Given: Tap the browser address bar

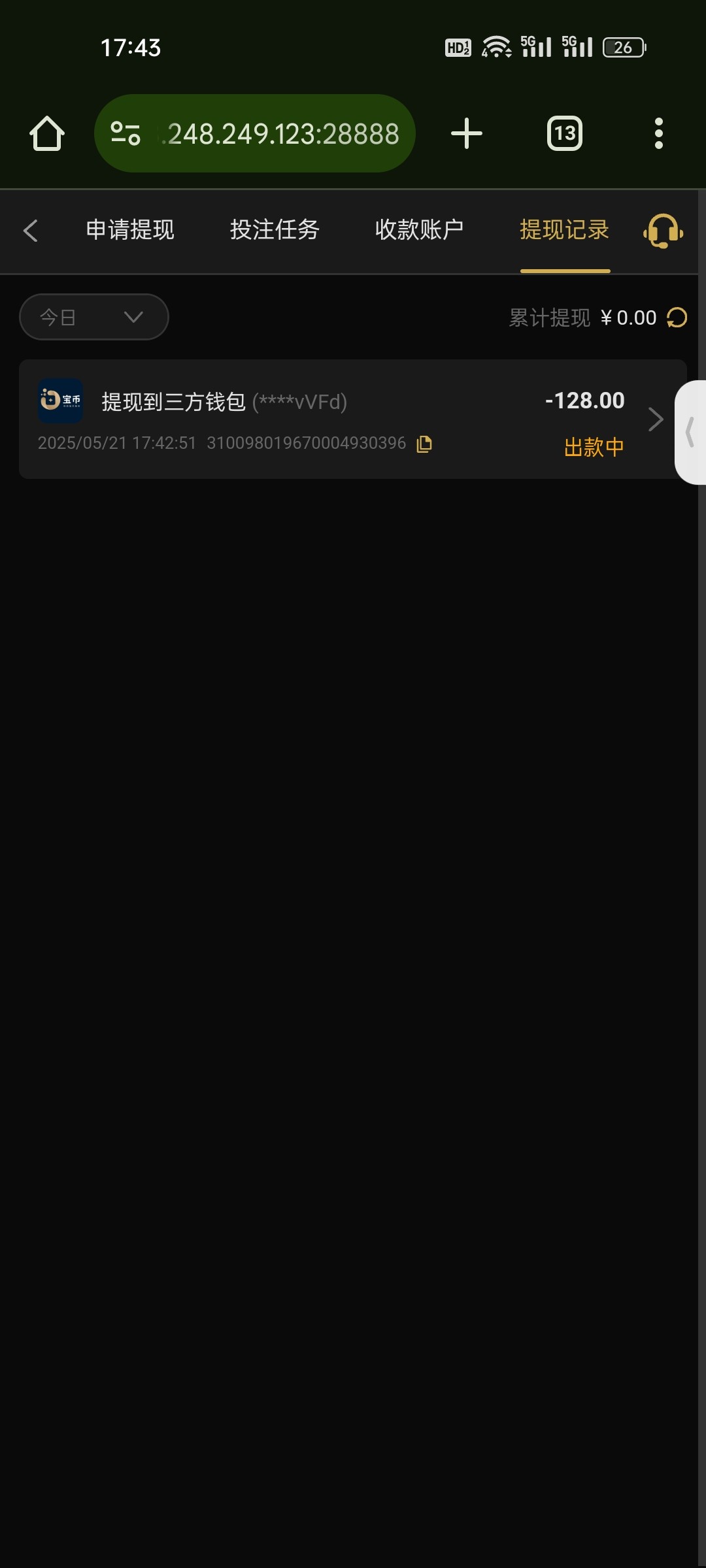Looking at the screenshot, I should click(255, 134).
